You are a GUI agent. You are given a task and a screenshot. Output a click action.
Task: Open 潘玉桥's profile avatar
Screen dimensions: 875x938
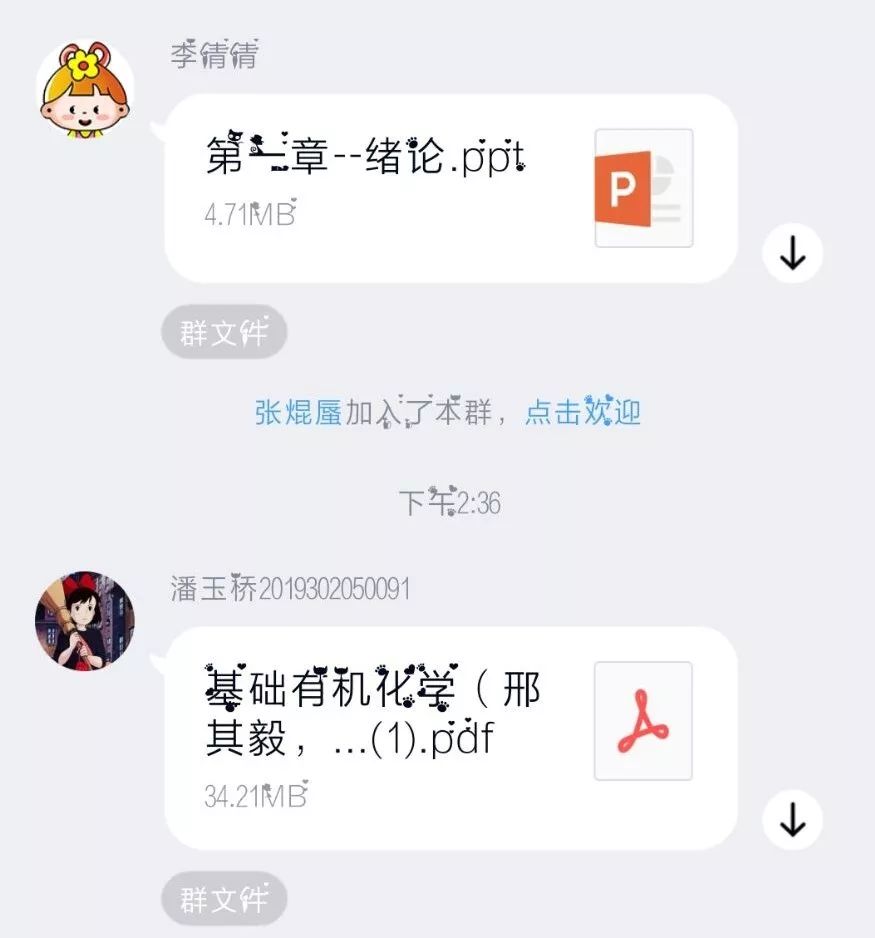(x=85, y=621)
